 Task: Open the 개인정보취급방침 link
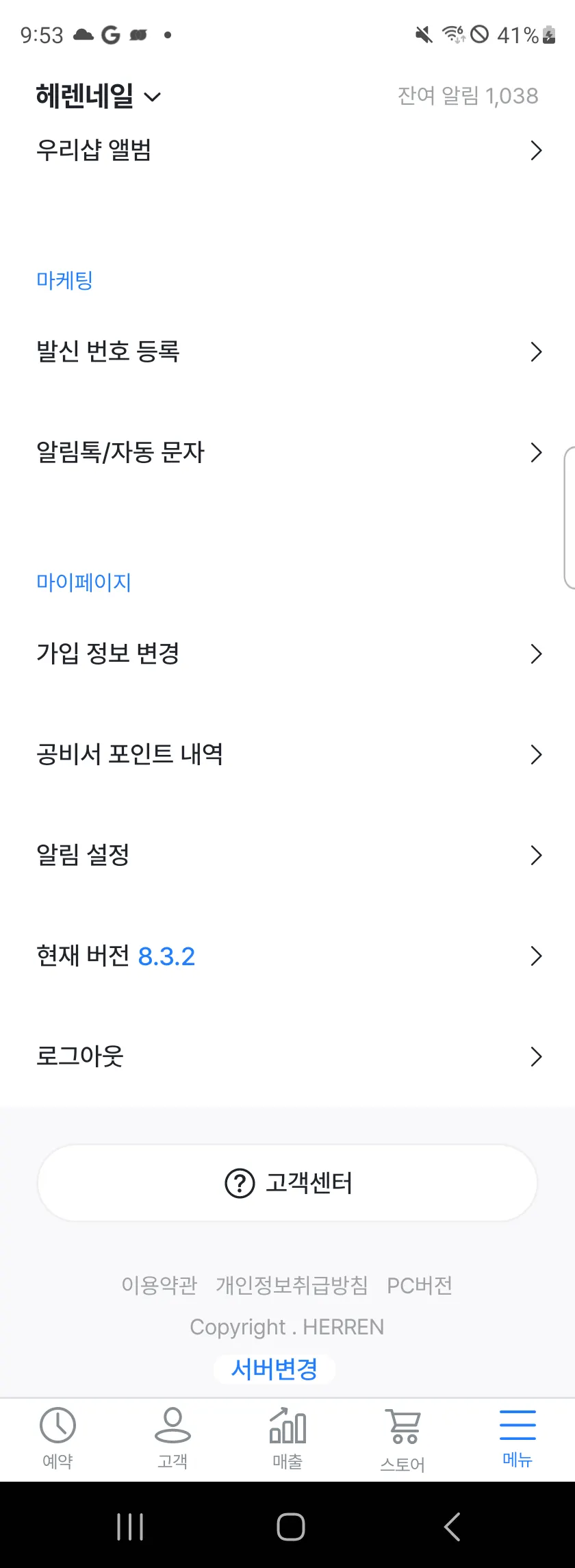(x=292, y=1285)
